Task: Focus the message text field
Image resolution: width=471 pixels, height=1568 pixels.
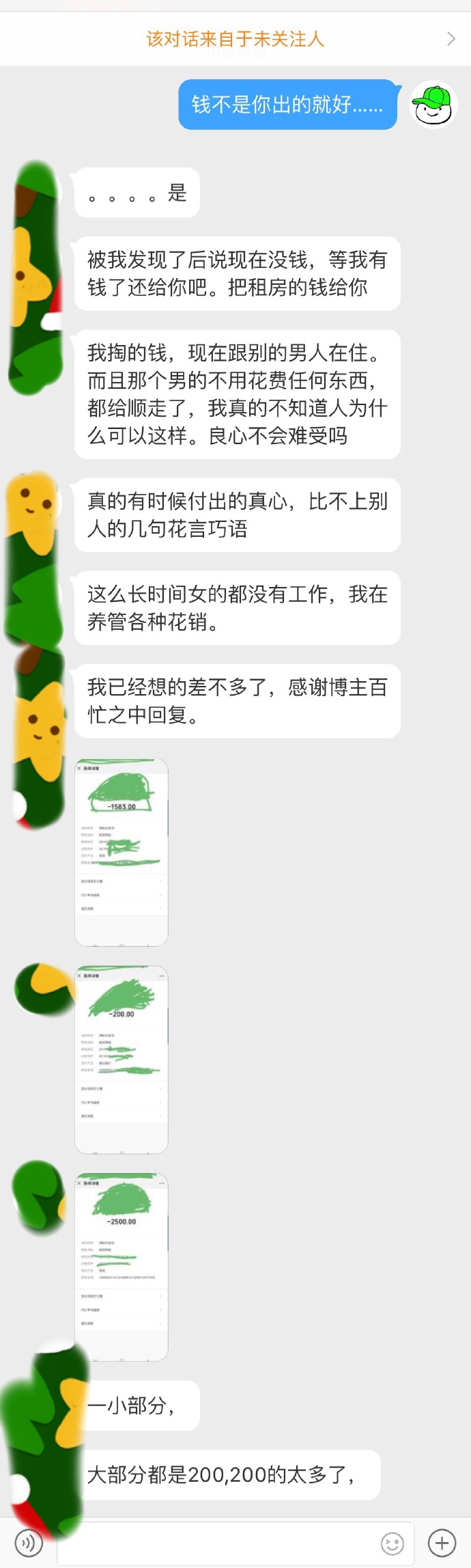Action: pyautogui.click(x=218, y=1543)
